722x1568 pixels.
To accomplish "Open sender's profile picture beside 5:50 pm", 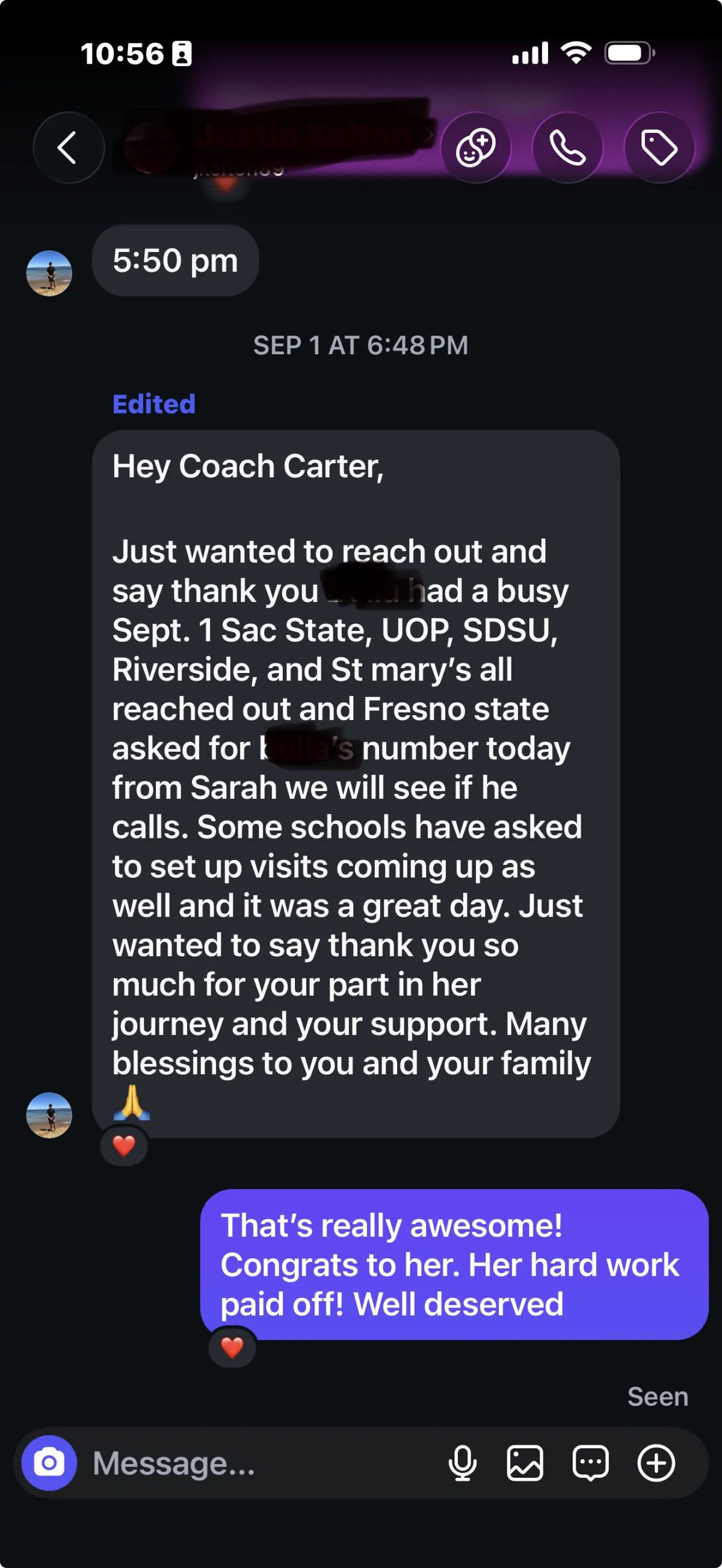I will coord(49,273).
